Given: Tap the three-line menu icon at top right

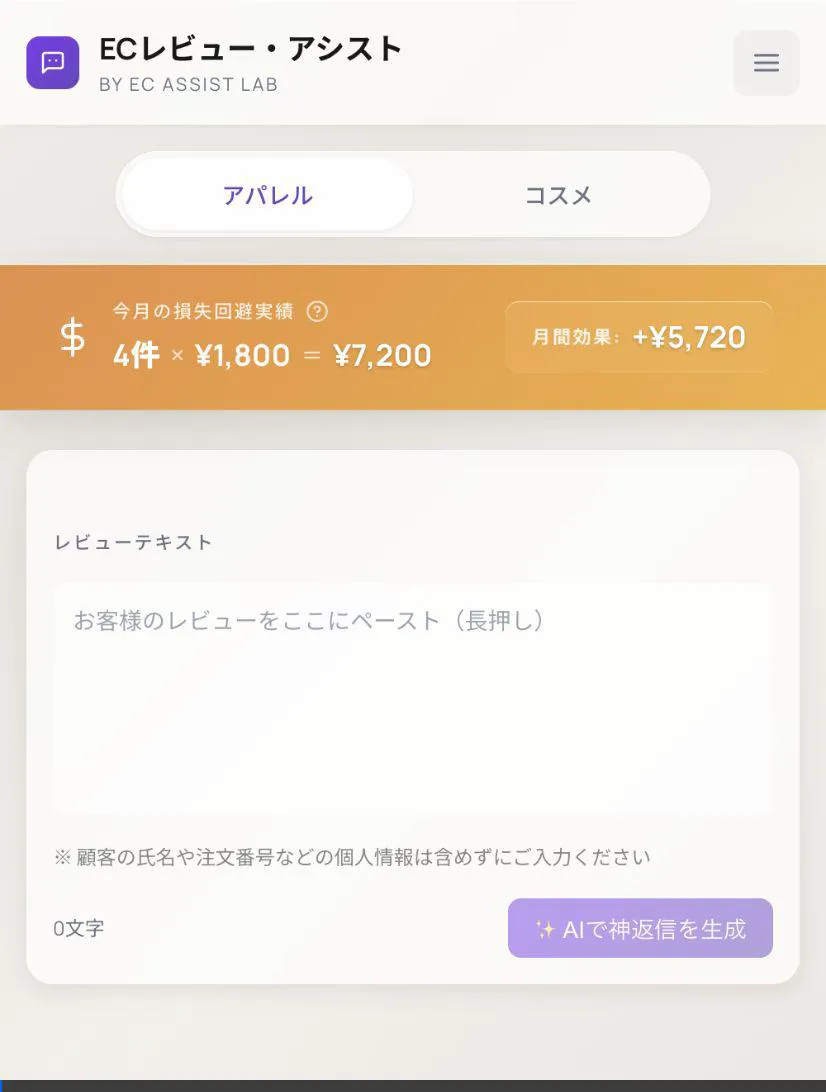Looking at the screenshot, I should coord(766,62).
